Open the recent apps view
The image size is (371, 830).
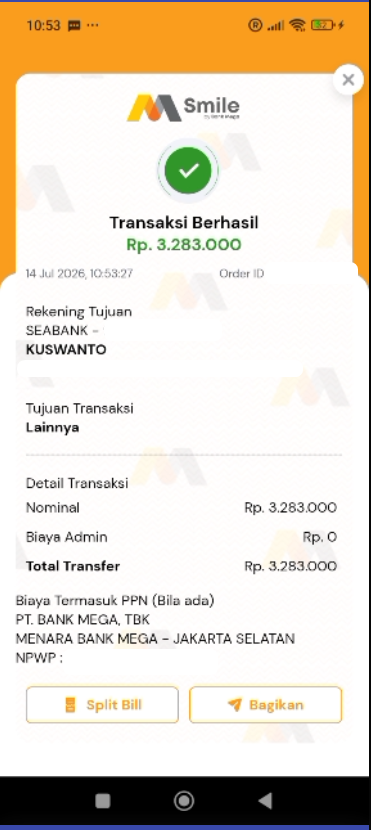coord(103,801)
